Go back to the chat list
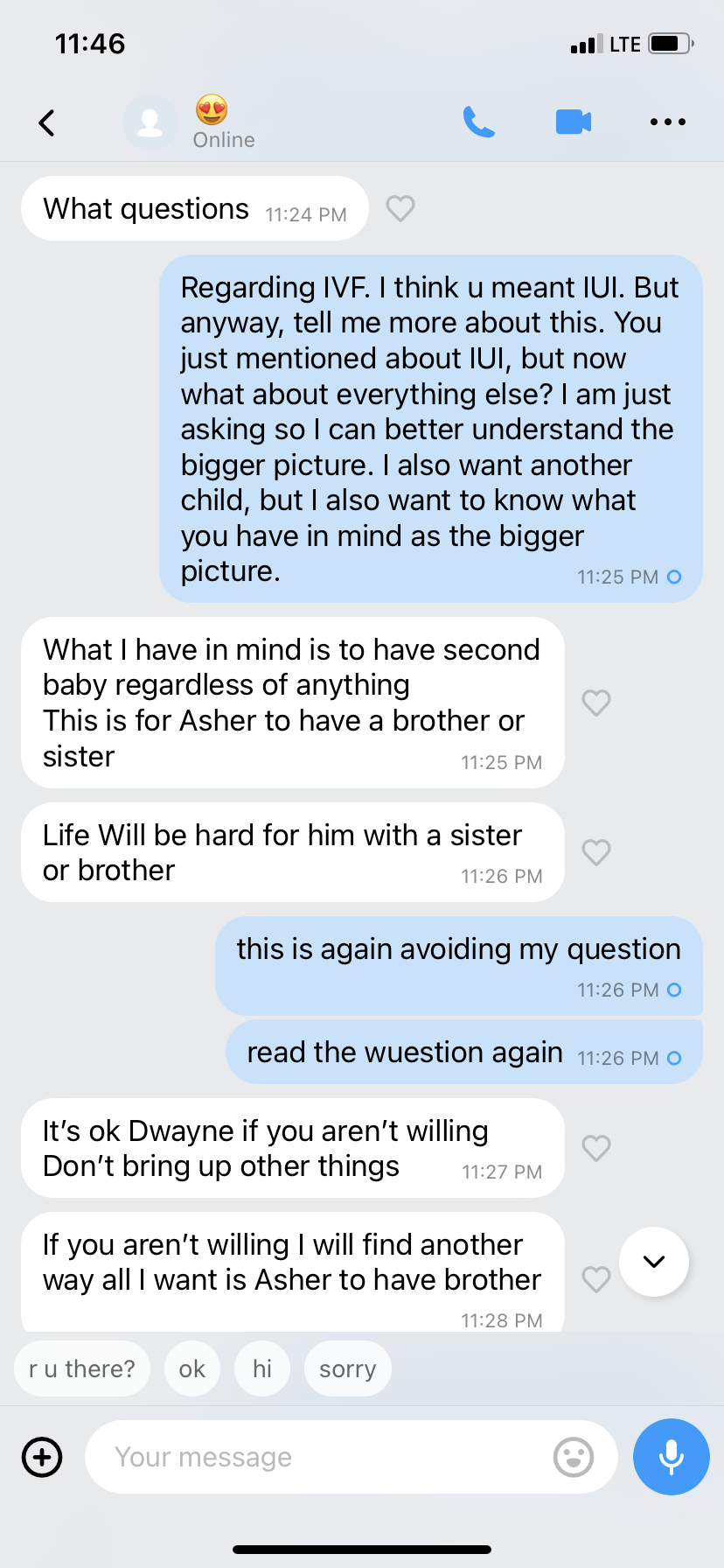 coord(47,122)
